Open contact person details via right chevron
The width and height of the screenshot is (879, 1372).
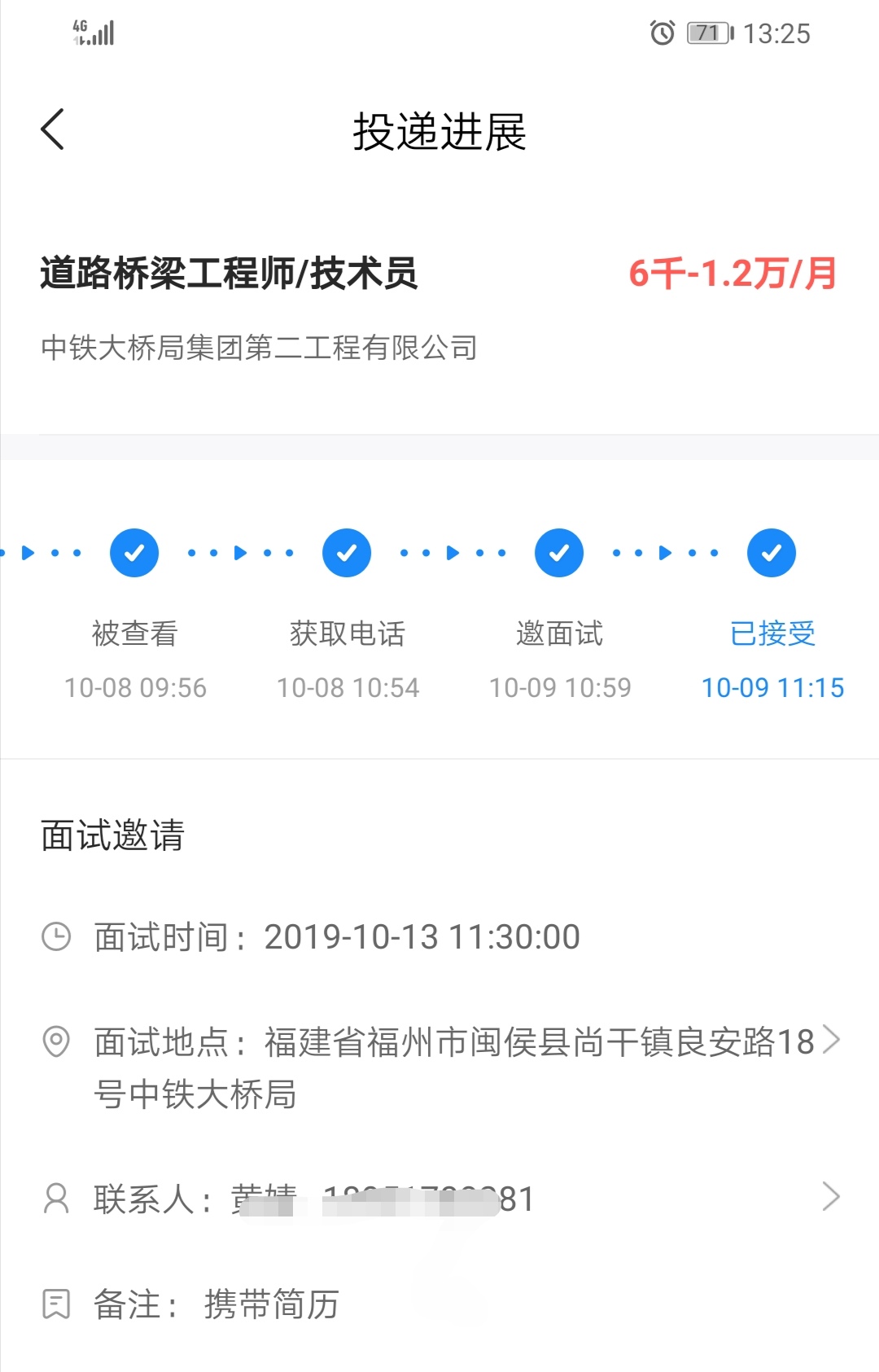(832, 1197)
